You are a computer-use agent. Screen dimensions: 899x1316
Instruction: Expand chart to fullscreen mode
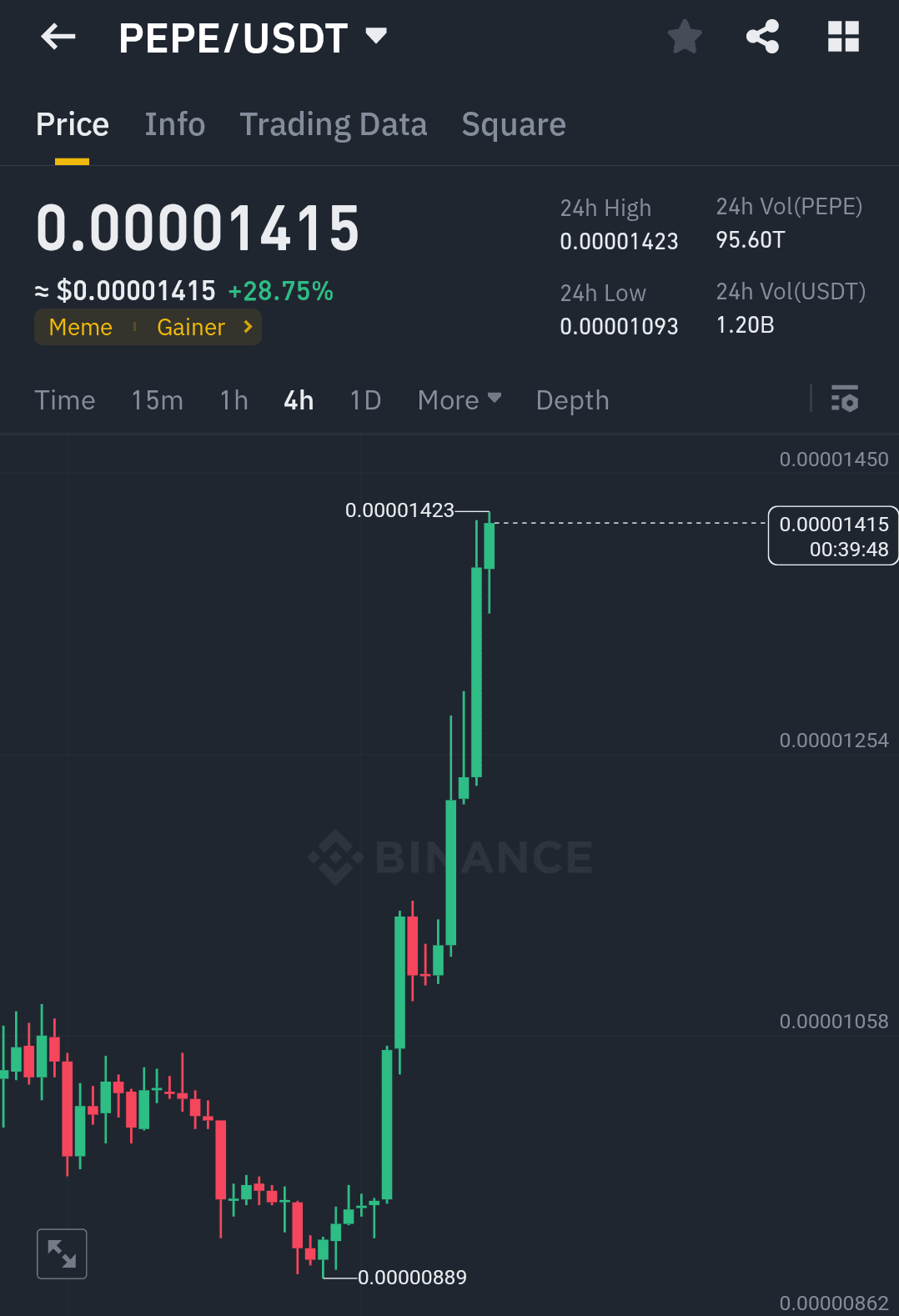point(63,1253)
